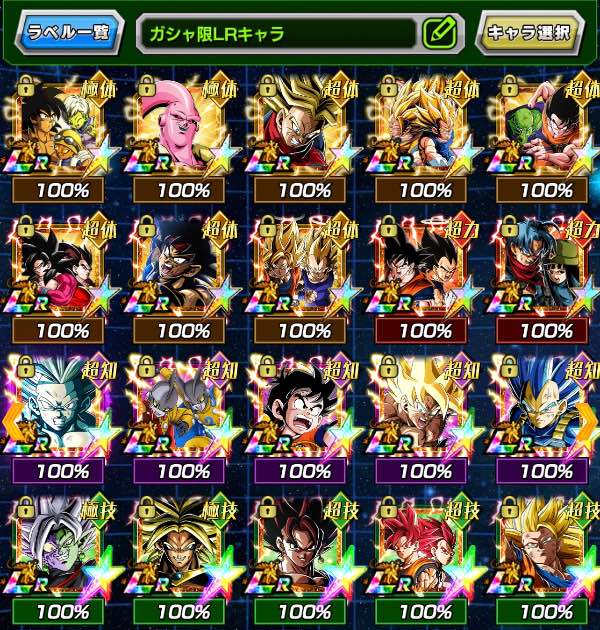600x630 pixels.
Task: Open the Vegeta Blue Evolution 超知 card
Action: (x=540, y=406)
